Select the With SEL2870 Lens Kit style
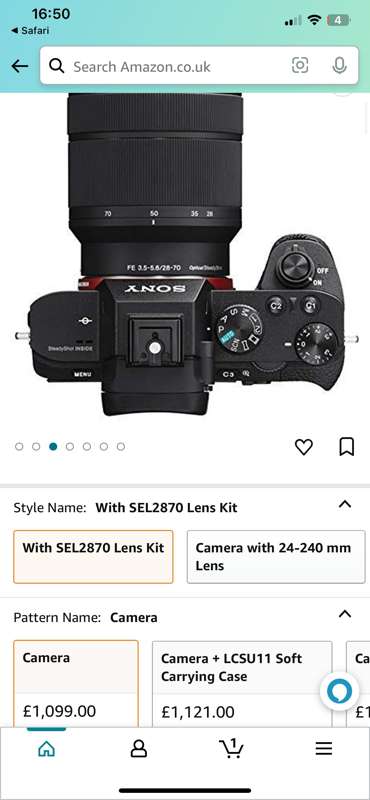The image size is (370, 800). click(93, 557)
